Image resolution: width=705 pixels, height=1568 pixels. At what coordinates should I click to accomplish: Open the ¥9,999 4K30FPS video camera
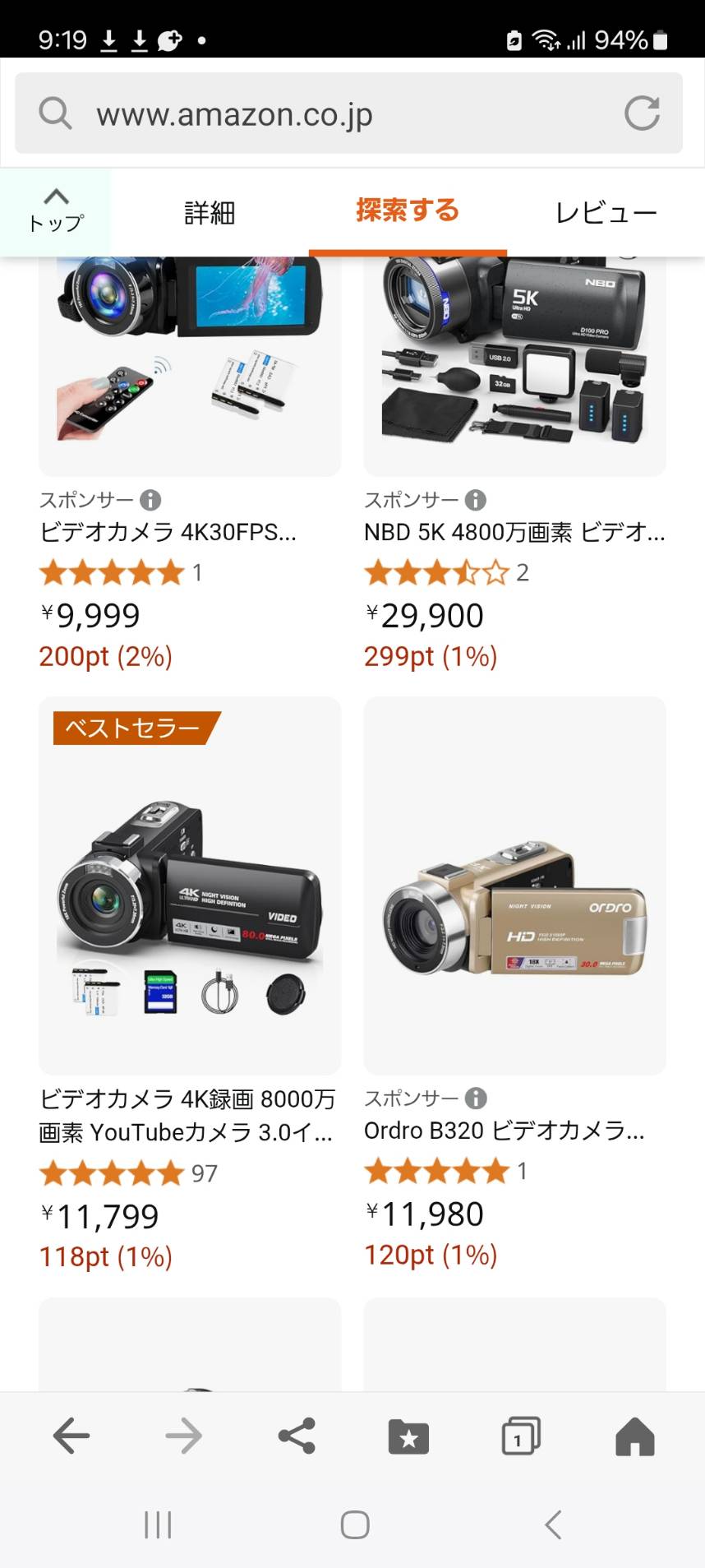[168, 533]
